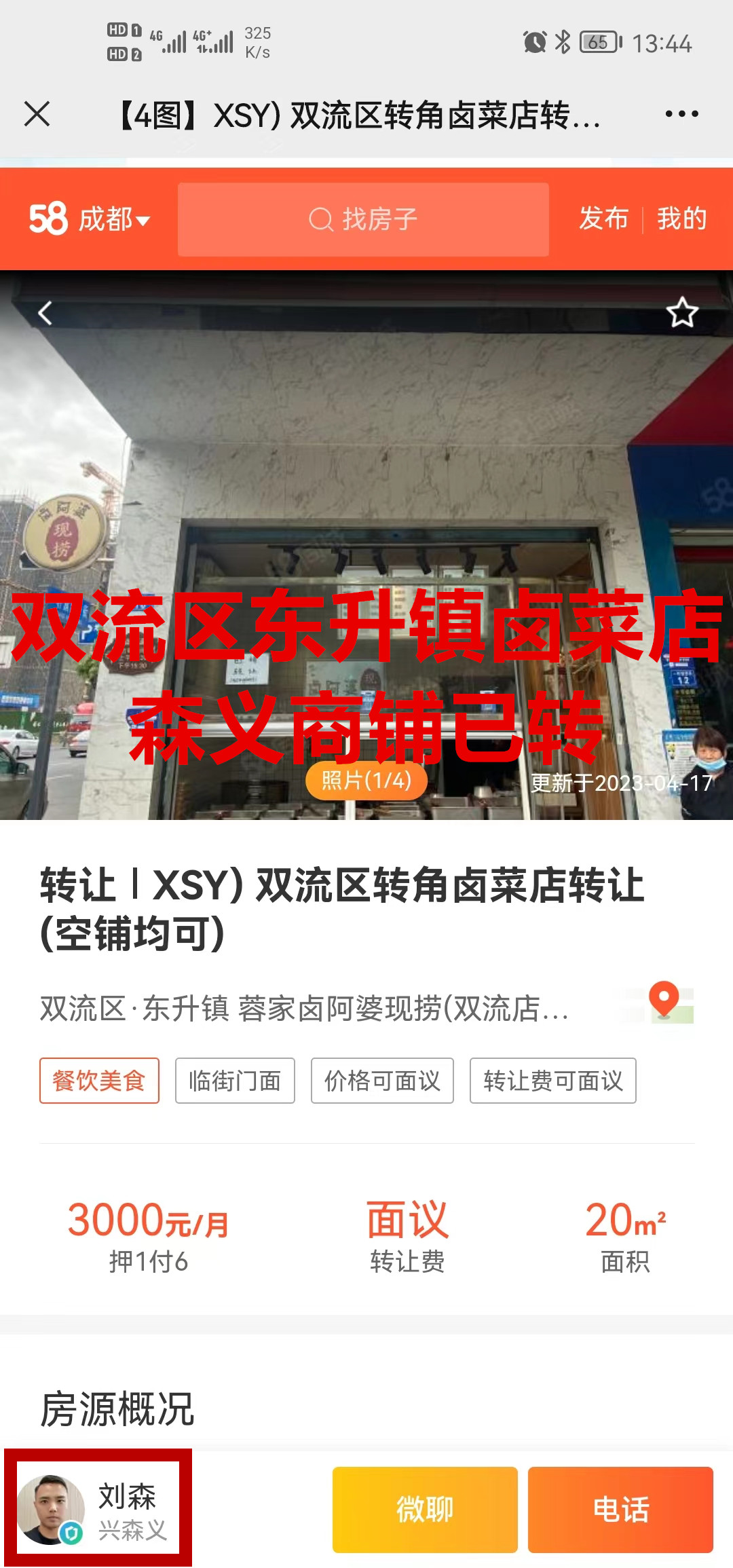This screenshot has height=1568, width=733.
Task: Tap the 找房子 search box
Action: 363,219
